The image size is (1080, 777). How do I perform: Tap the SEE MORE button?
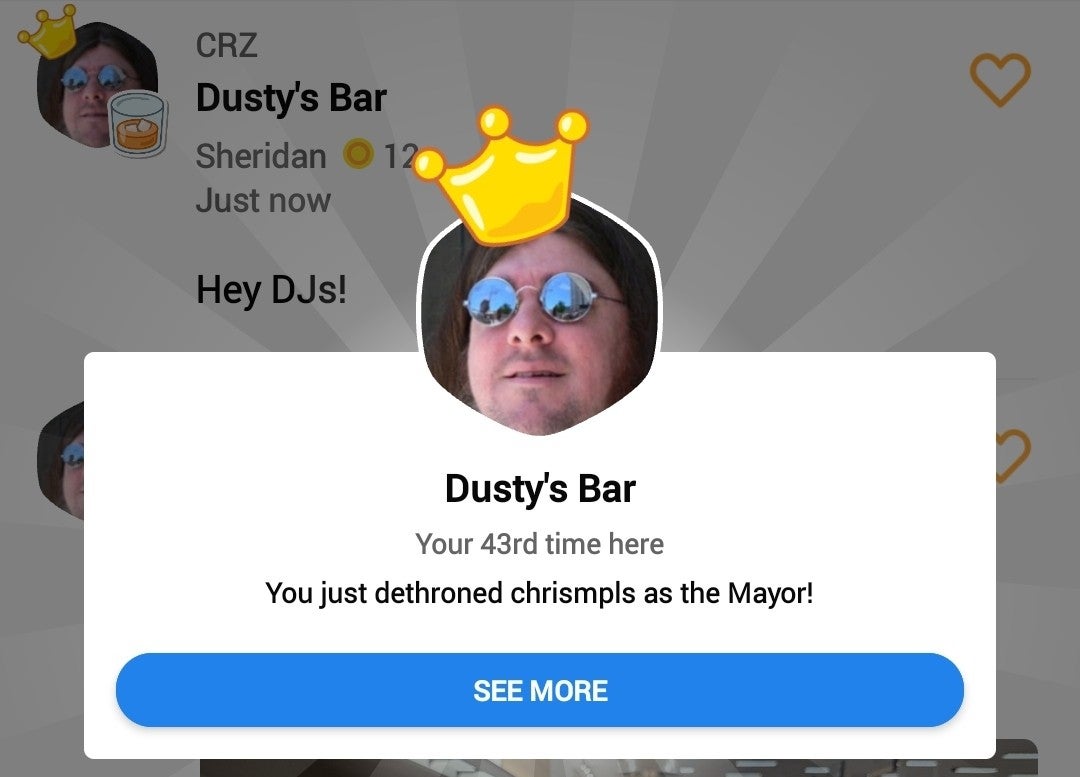click(x=540, y=690)
